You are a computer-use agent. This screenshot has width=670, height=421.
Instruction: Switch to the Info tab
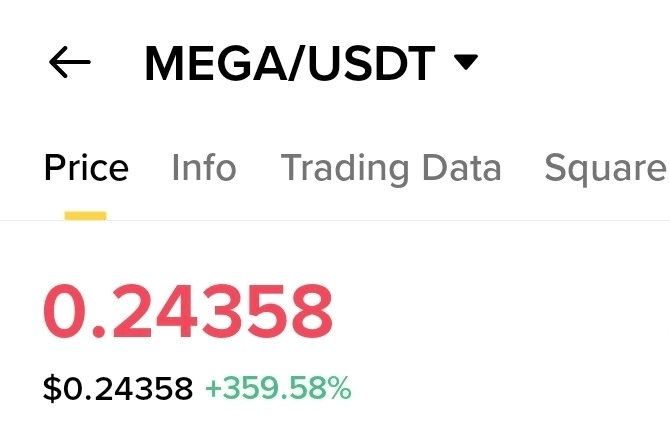(x=204, y=168)
